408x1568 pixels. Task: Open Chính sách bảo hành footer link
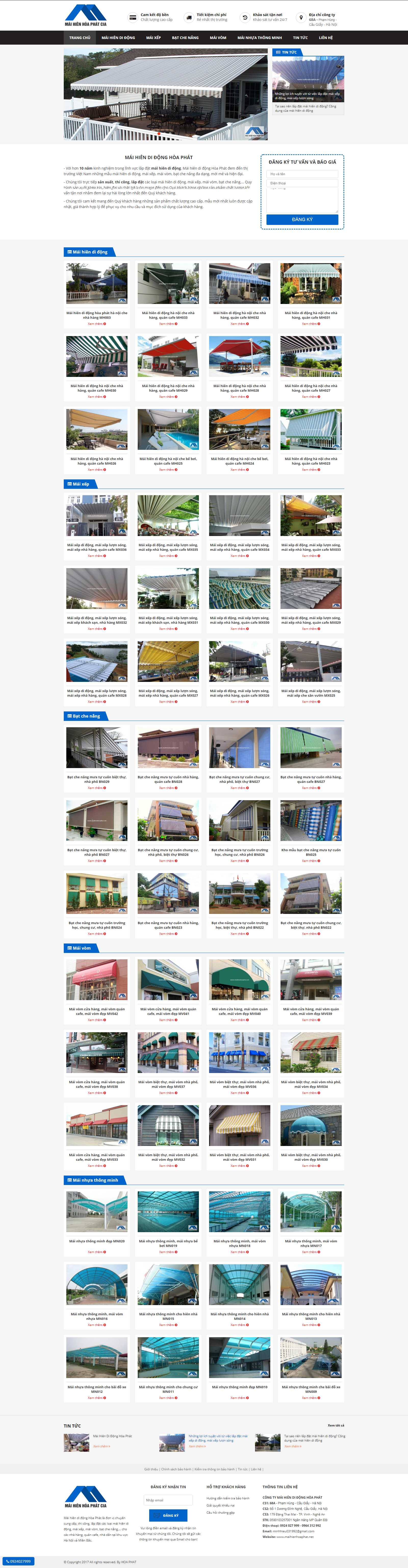[176, 1469]
